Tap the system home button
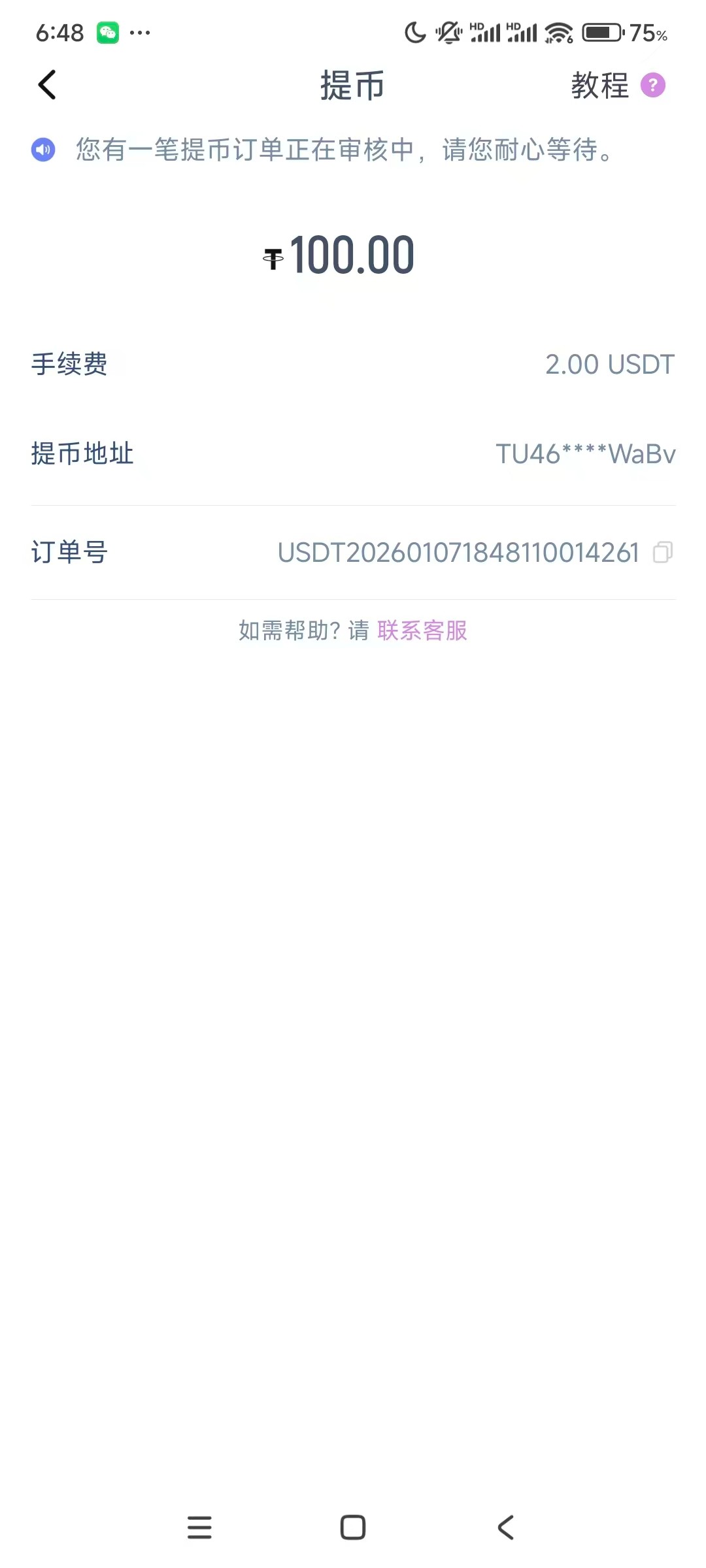Viewport: 706px width, 1568px height. point(353,1527)
